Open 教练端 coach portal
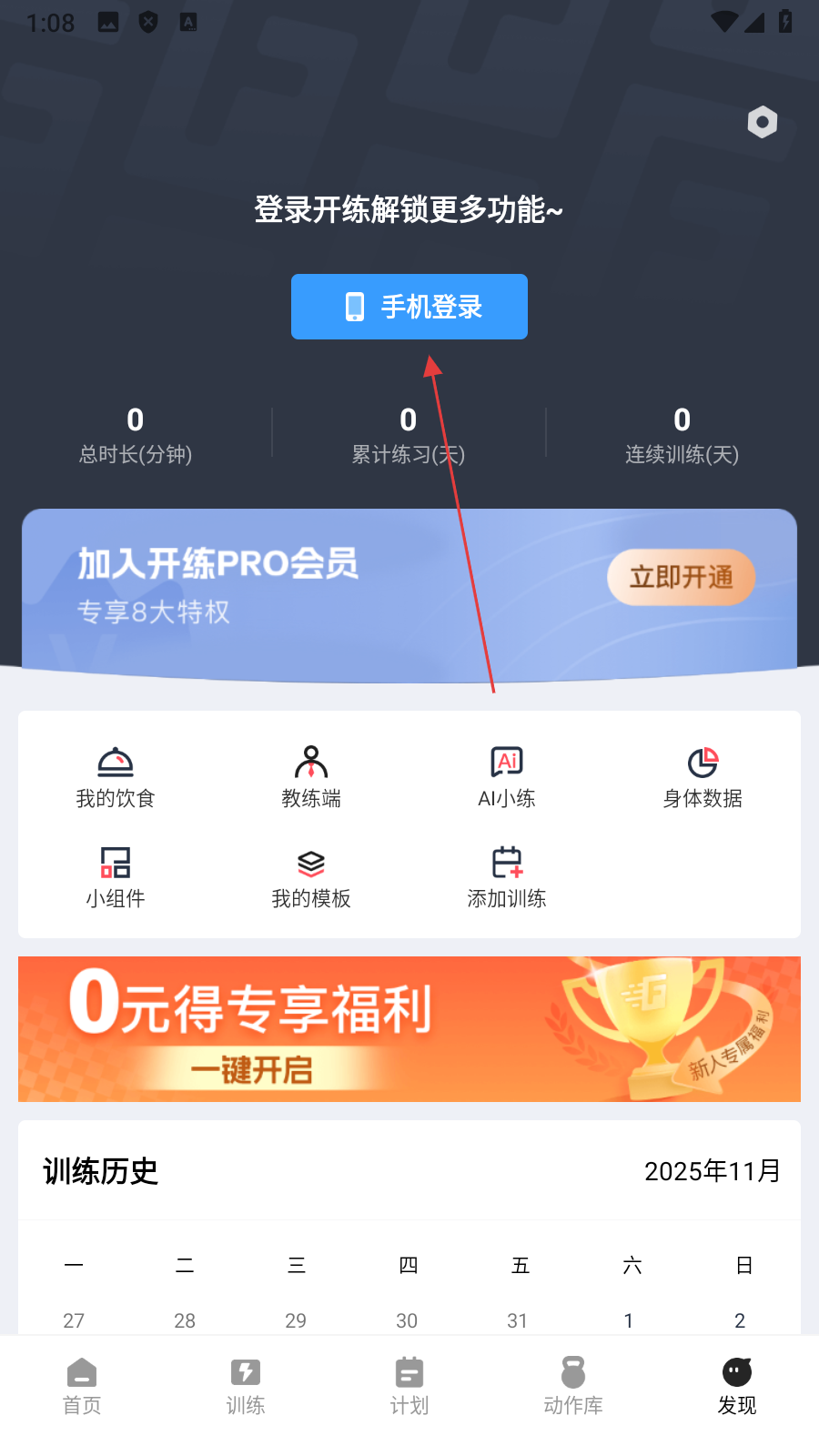The width and height of the screenshot is (819, 1456). click(311, 777)
